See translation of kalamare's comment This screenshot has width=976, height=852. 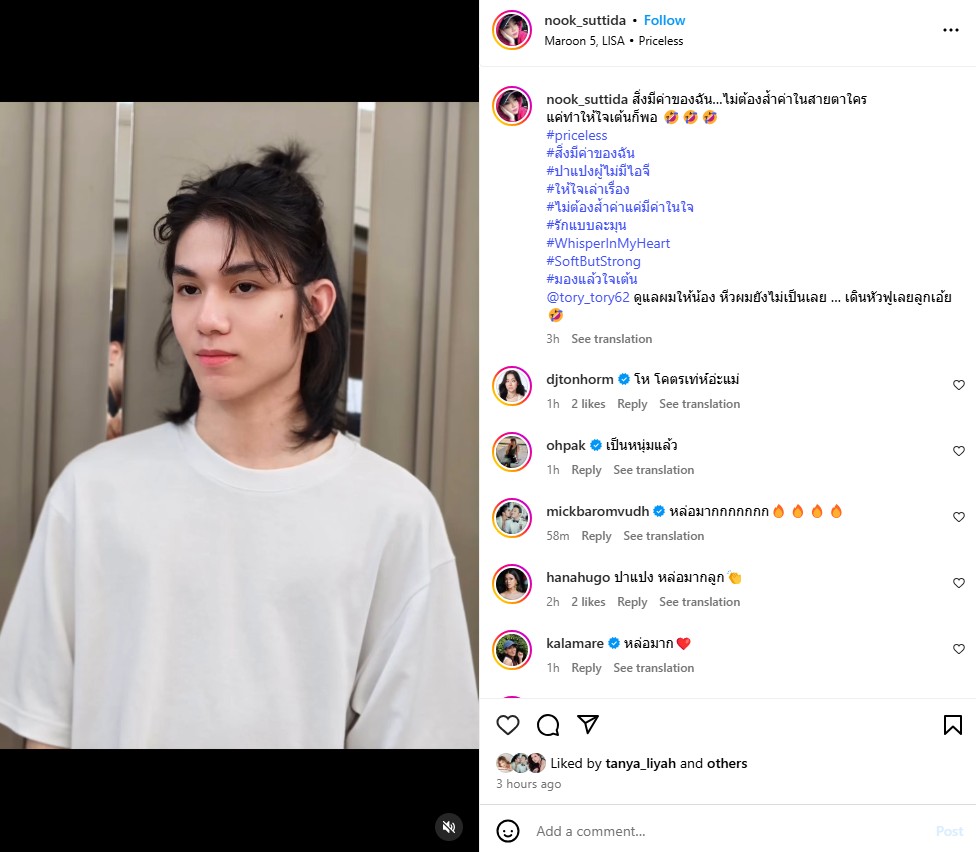click(x=653, y=668)
